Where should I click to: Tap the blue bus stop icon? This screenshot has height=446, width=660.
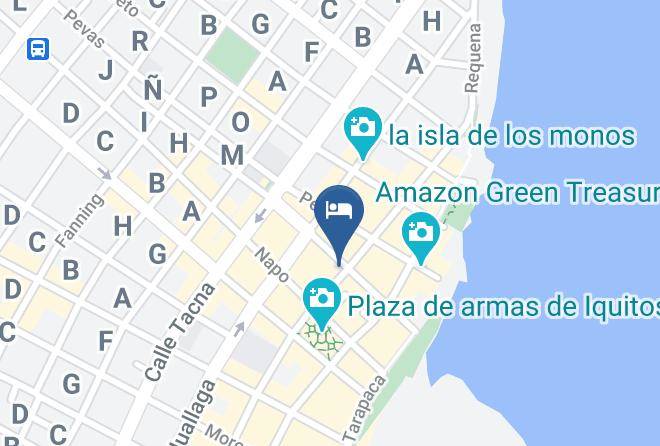[38, 49]
